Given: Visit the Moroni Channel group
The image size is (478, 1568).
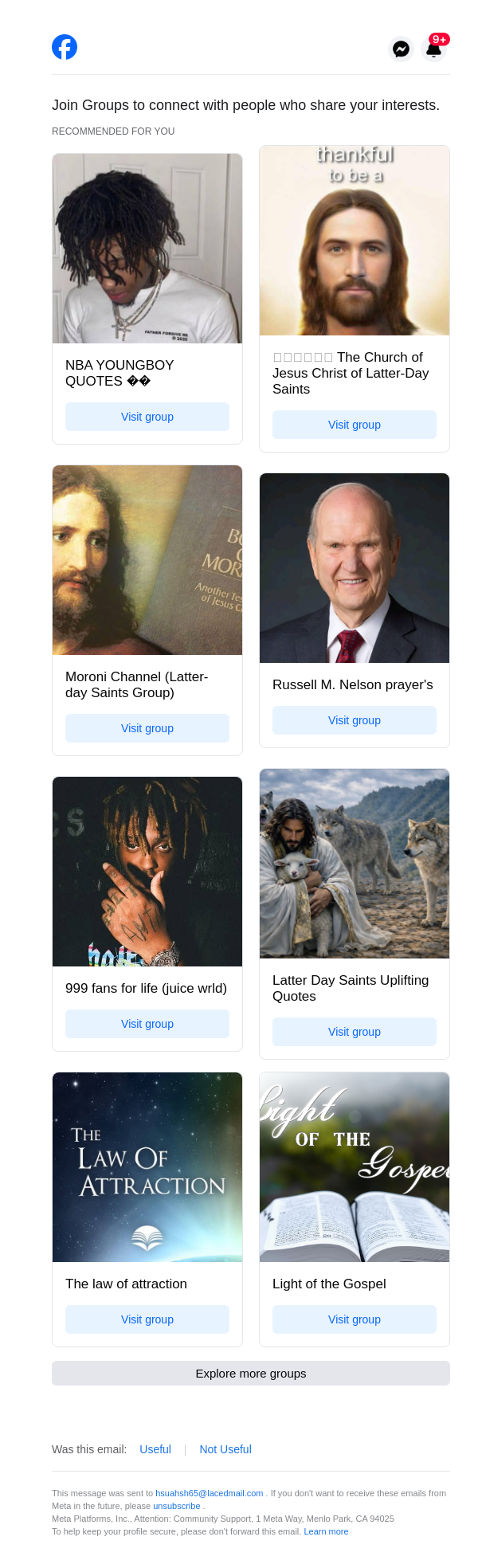Looking at the screenshot, I should [147, 728].
